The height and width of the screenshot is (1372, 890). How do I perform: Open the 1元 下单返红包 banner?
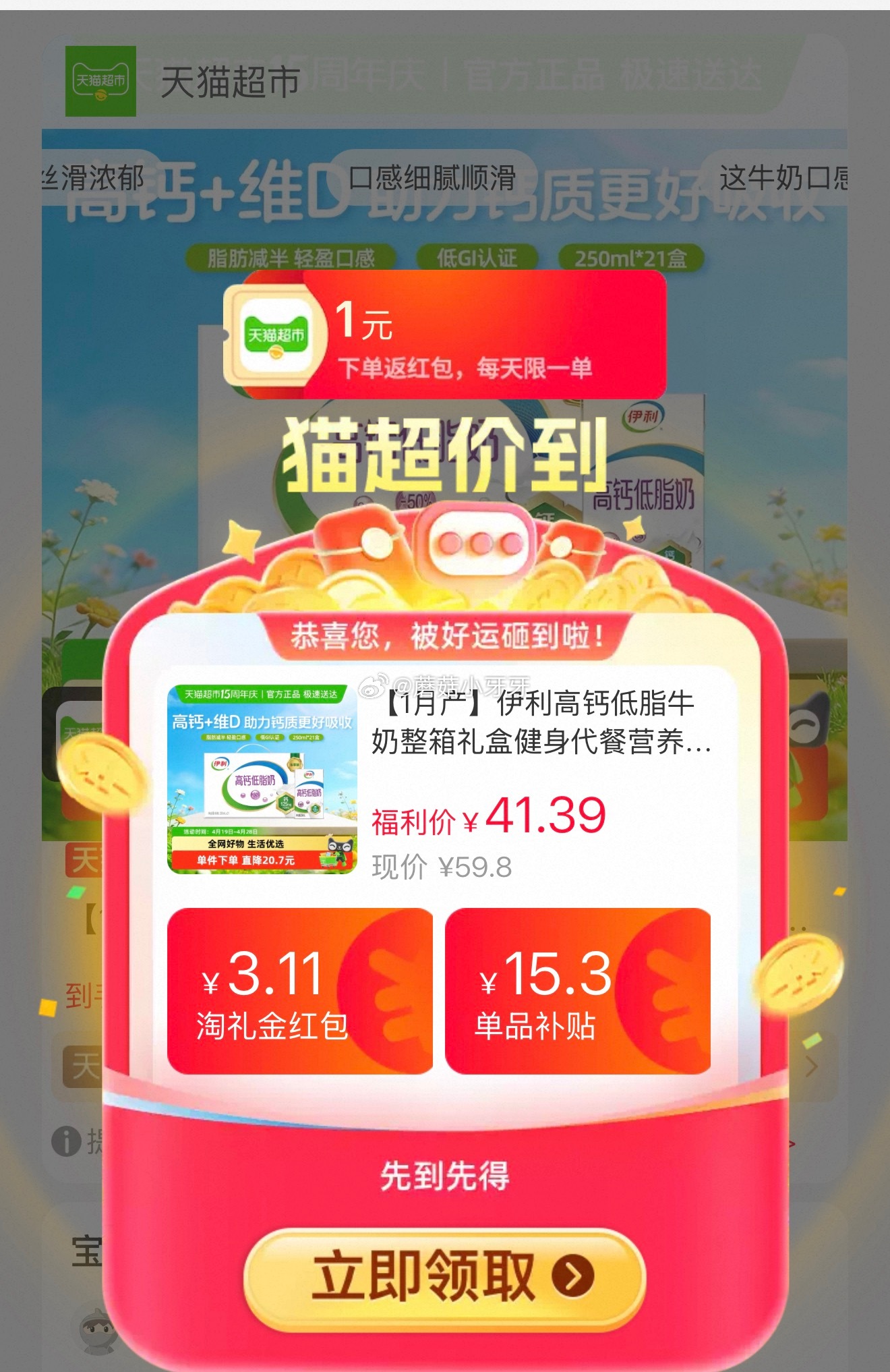pyautogui.click(x=445, y=335)
